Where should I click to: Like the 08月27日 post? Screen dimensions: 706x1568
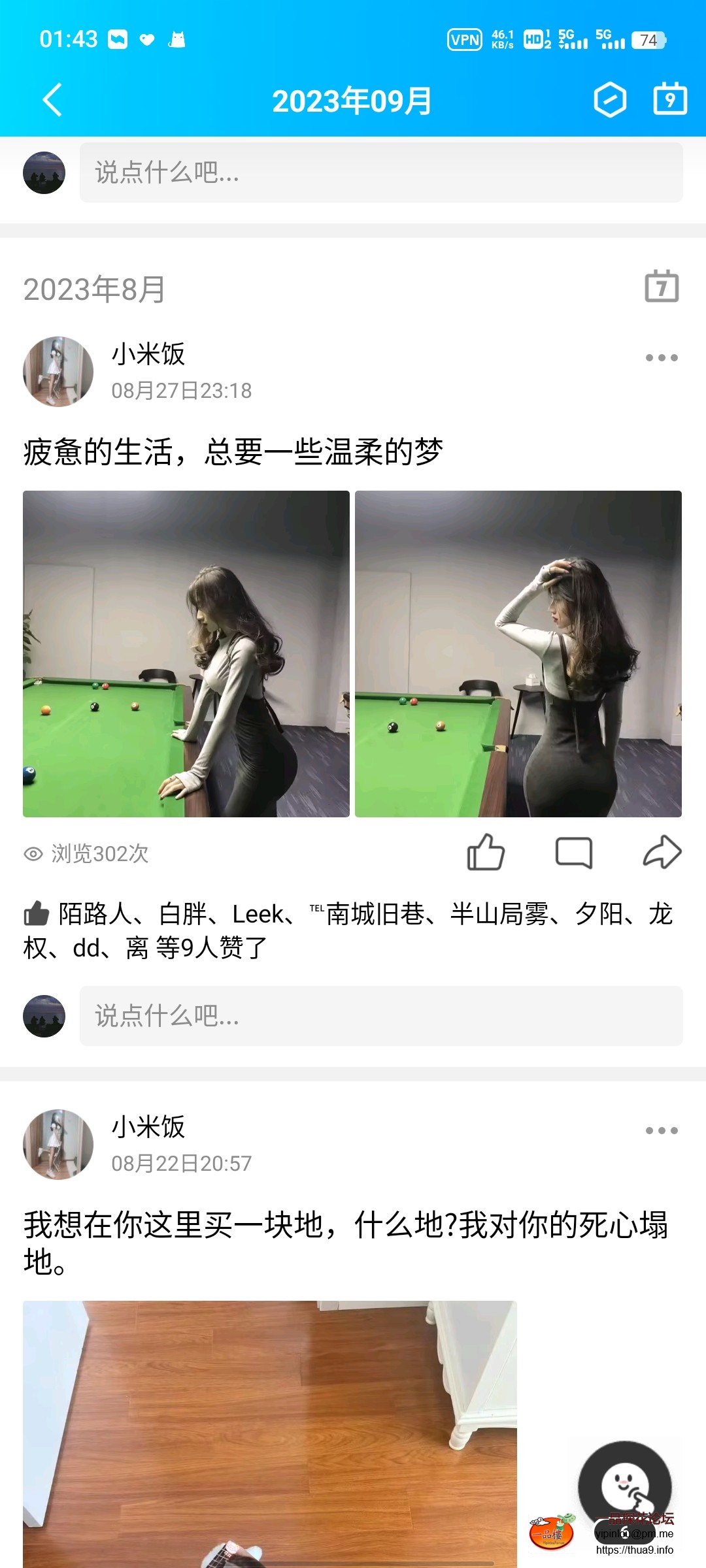coord(486,853)
